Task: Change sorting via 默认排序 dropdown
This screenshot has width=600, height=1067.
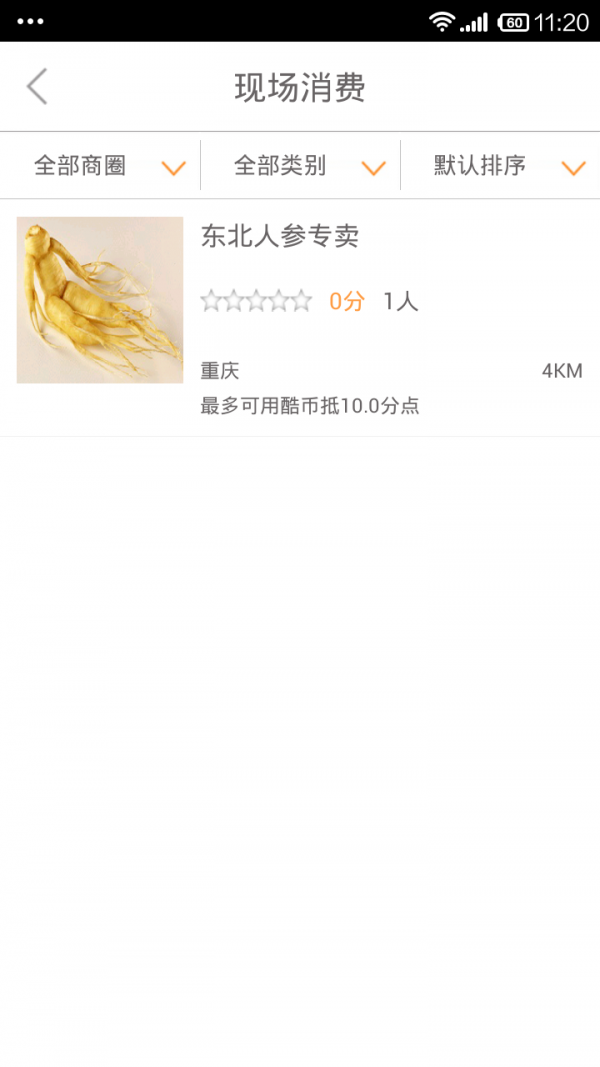Action: pyautogui.click(x=500, y=166)
